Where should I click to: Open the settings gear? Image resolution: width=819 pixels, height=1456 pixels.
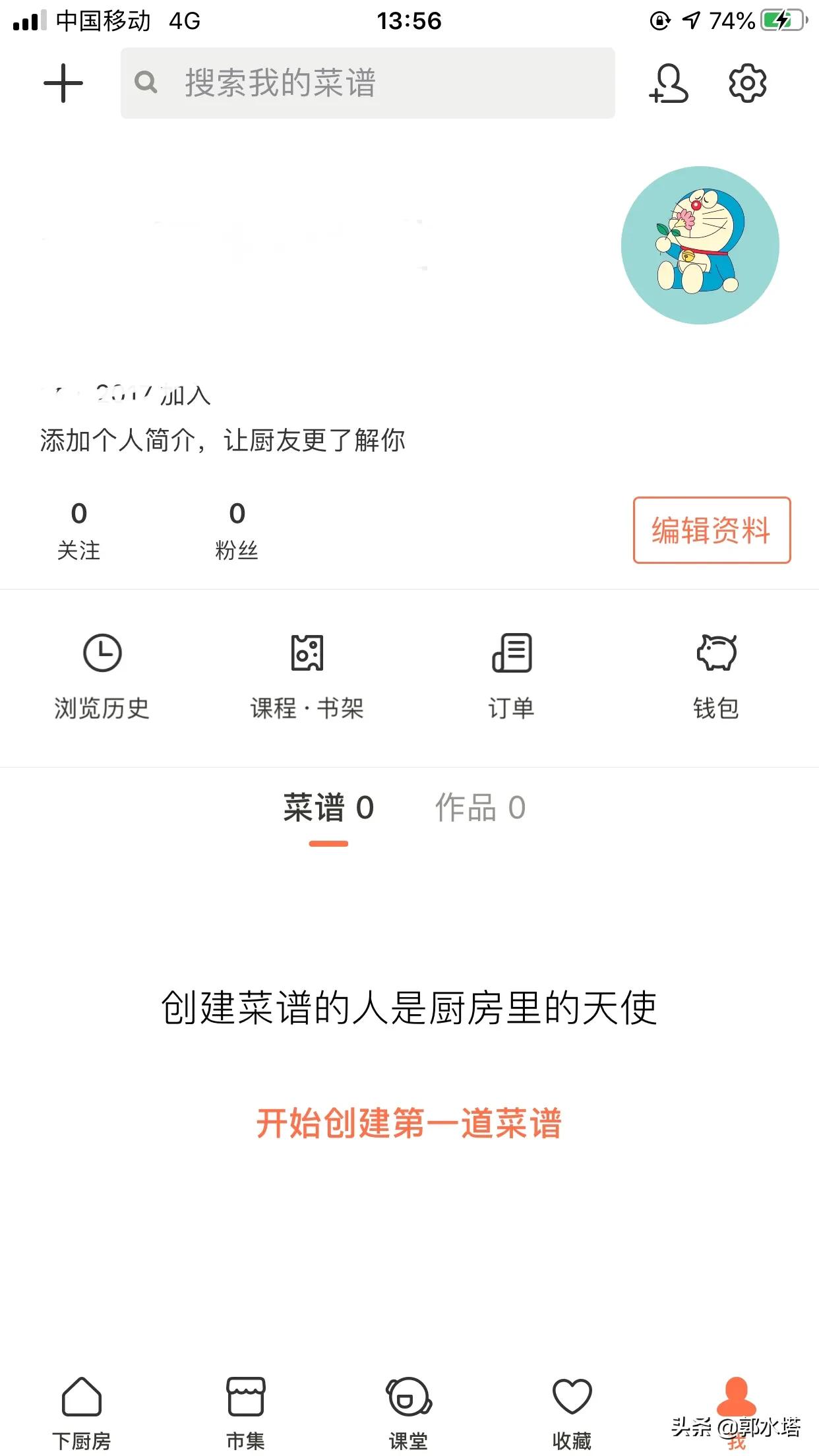pyautogui.click(x=747, y=83)
